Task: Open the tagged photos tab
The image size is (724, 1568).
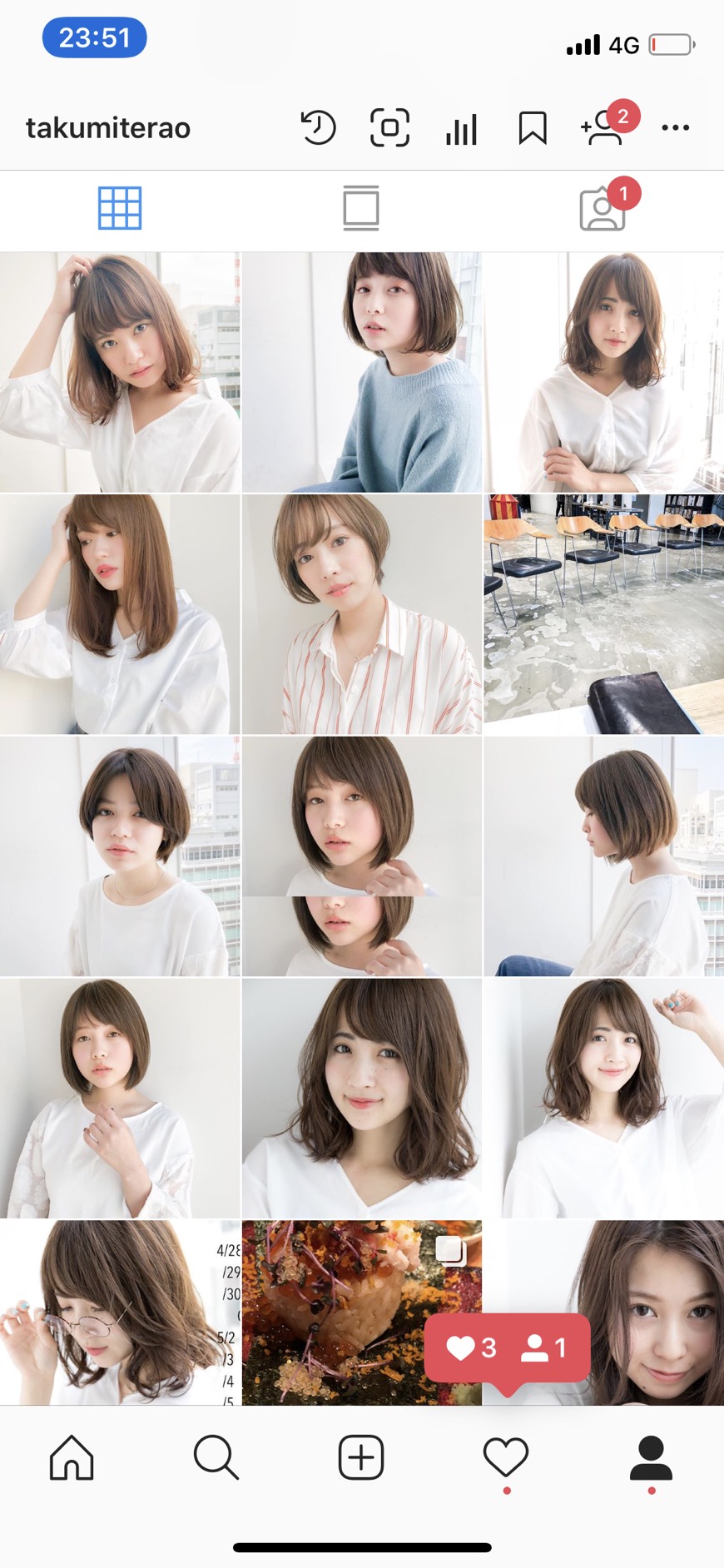Action: point(603,208)
